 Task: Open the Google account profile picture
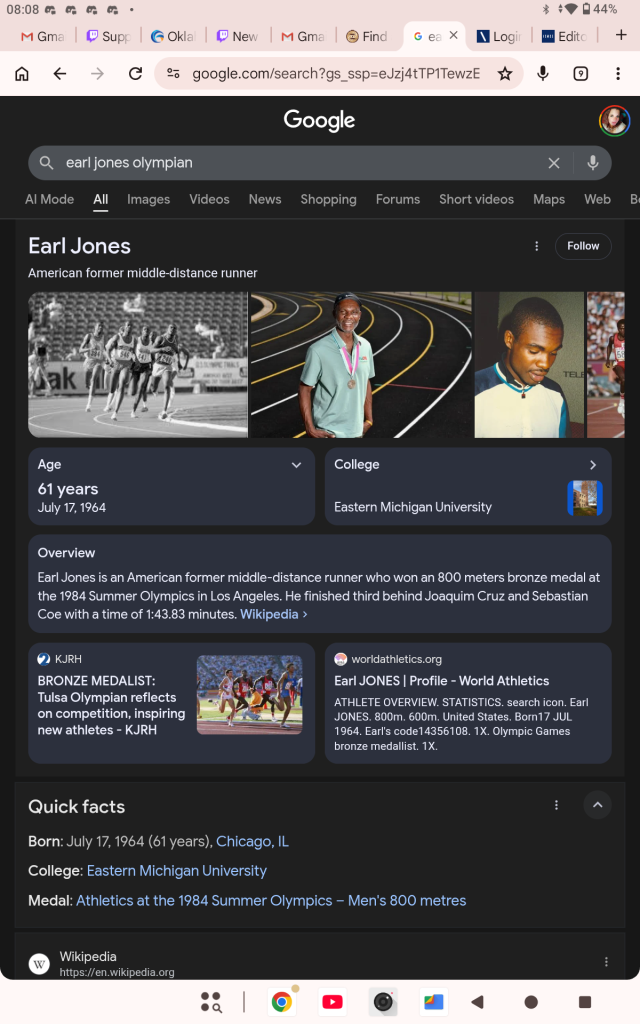613,121
